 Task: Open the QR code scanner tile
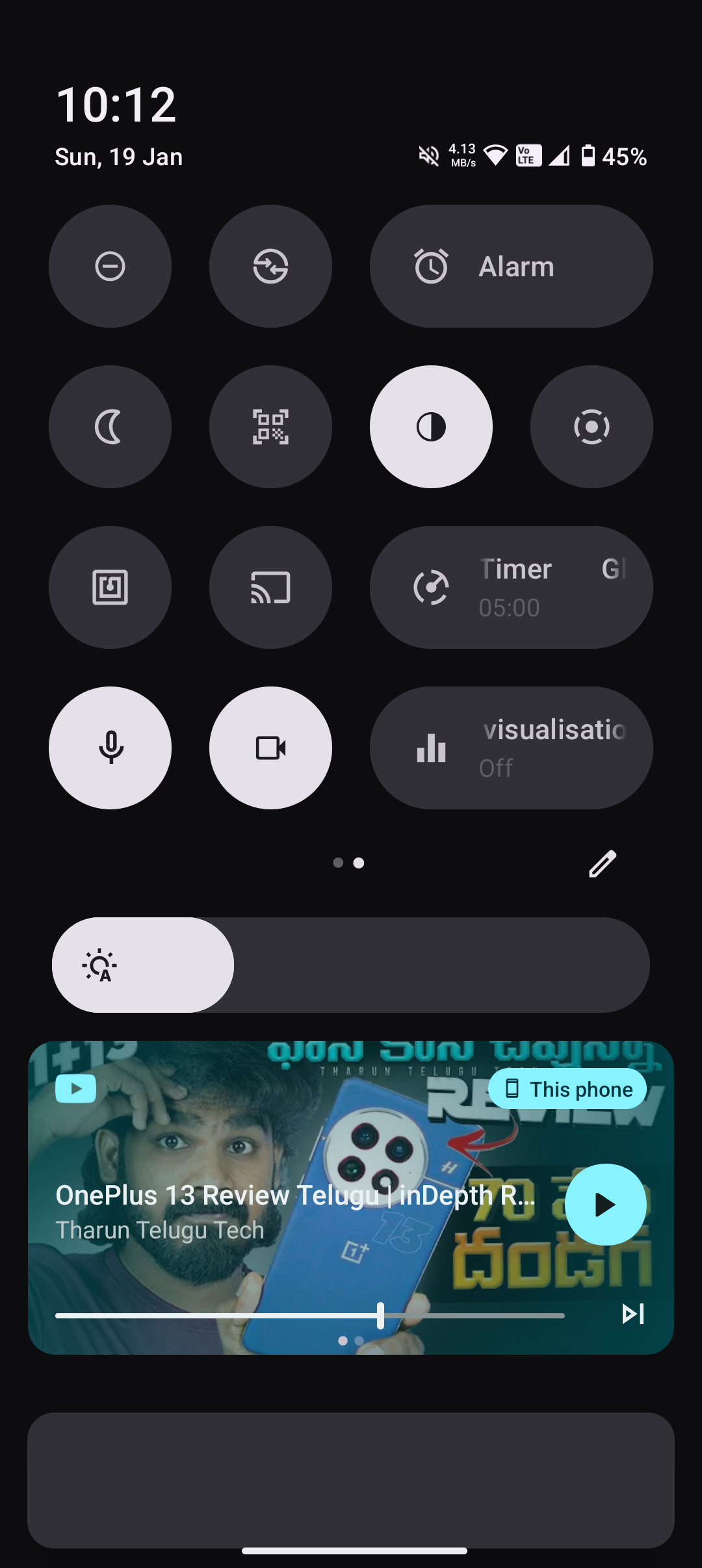click(270, 427)
